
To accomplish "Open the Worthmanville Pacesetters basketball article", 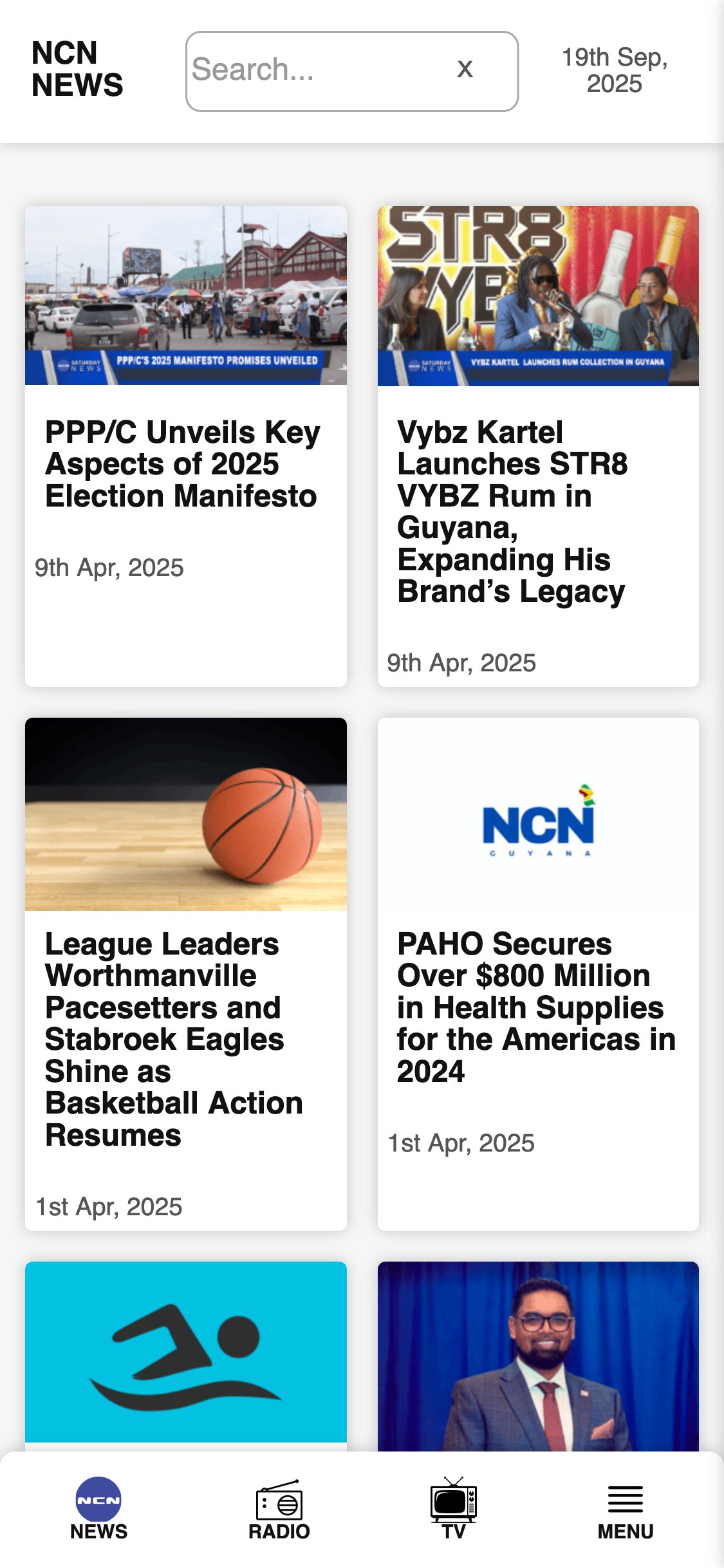I will click(174, 1038).
